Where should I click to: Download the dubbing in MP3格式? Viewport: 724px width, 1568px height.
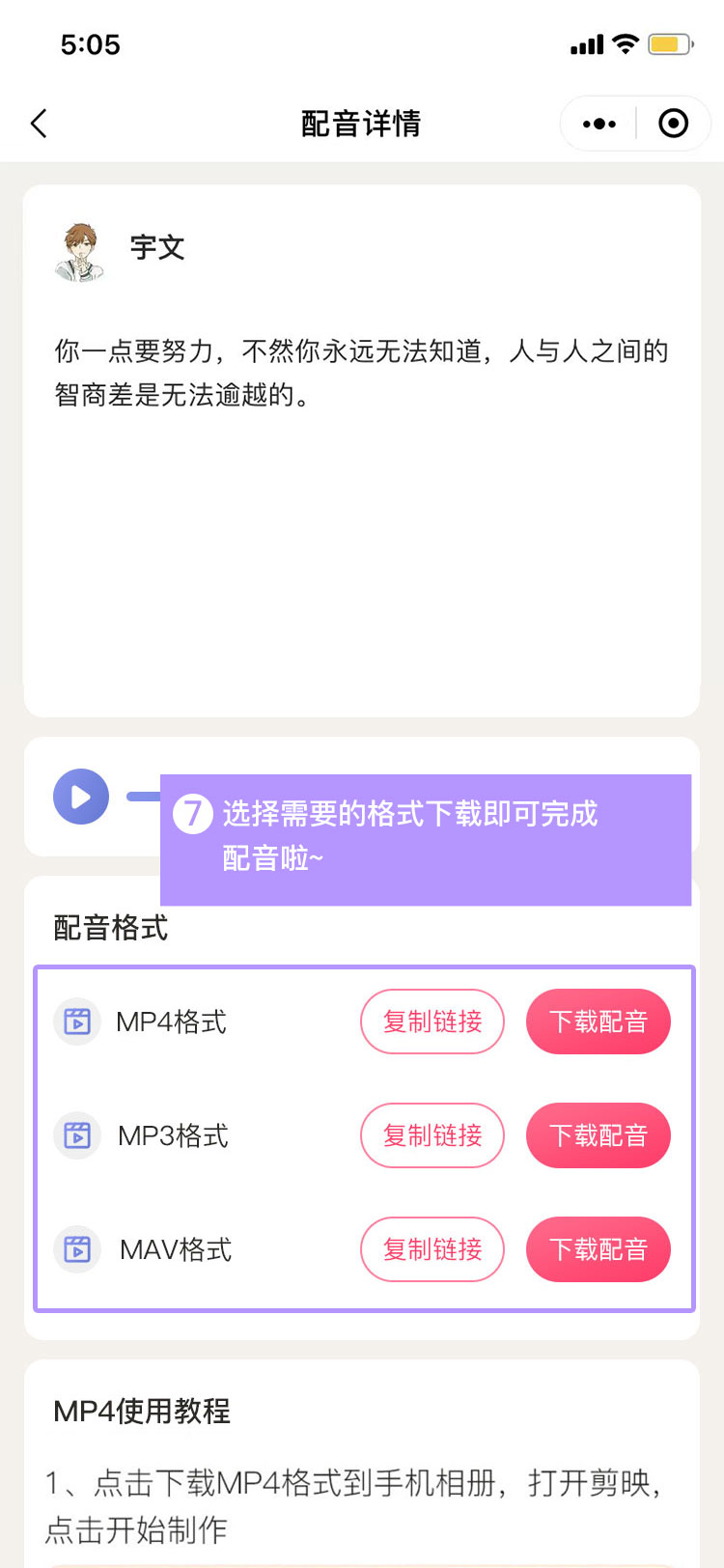(x=598, y=1135)
